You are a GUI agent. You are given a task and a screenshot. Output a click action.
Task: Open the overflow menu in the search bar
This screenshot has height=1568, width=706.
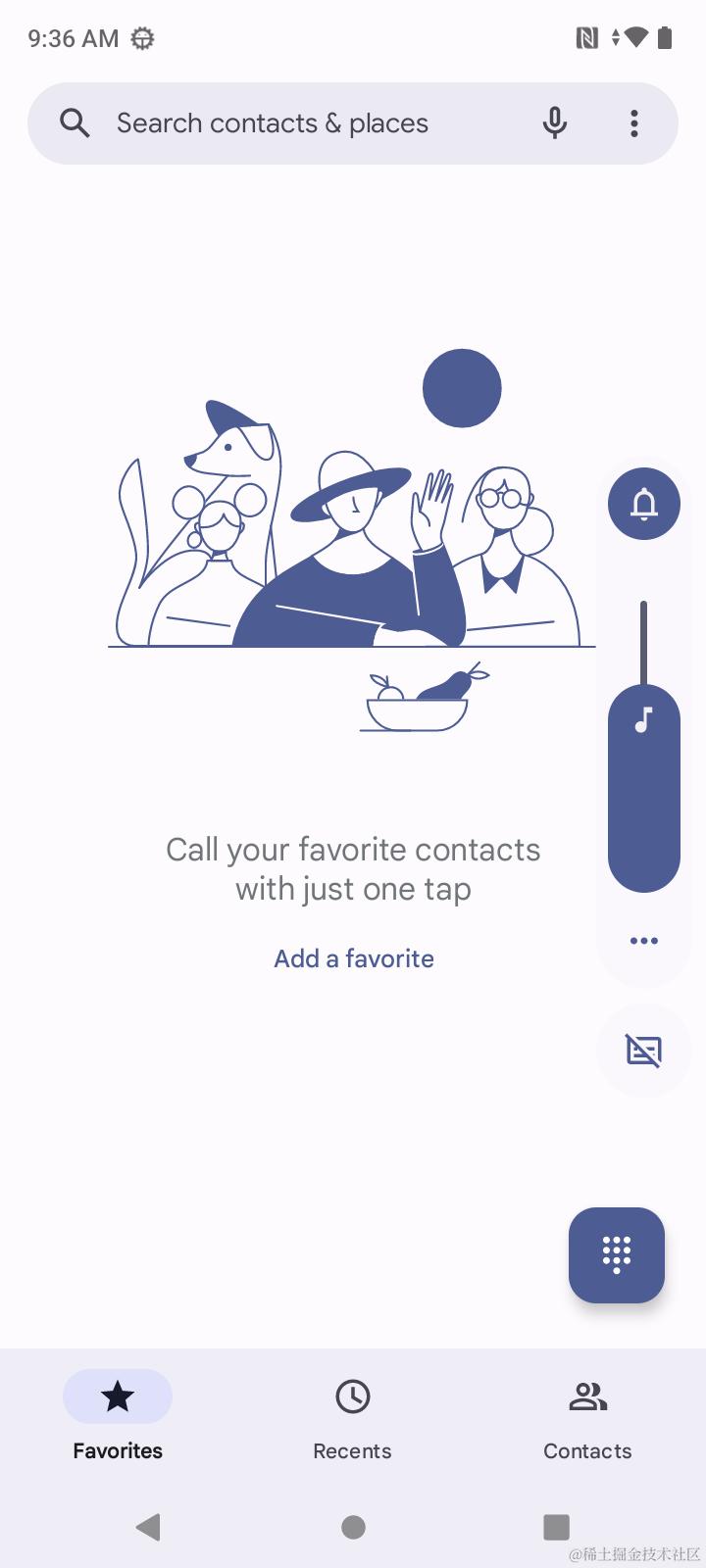[634, 123]
